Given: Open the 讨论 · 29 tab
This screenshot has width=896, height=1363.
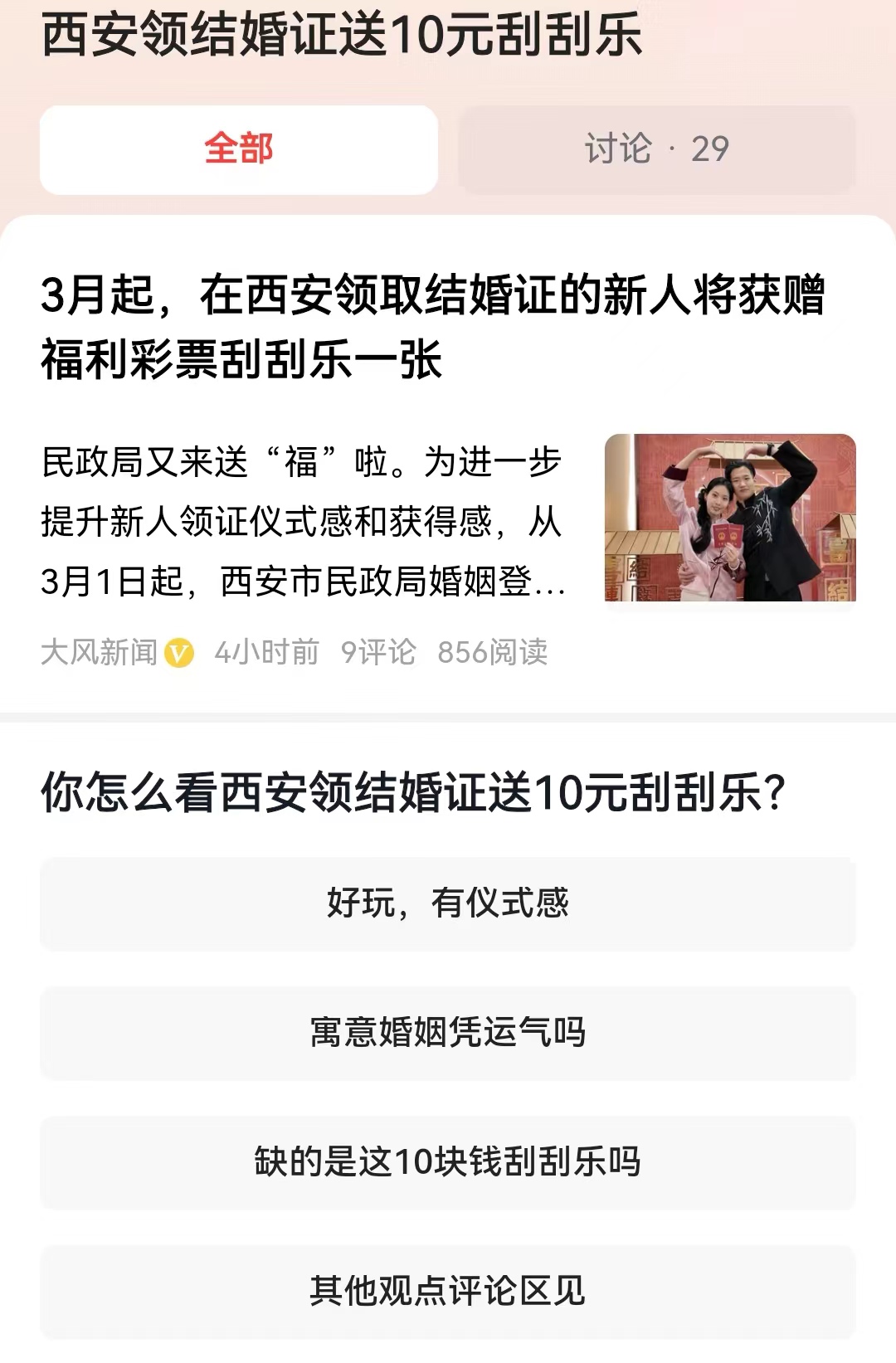Looking at the screenshot, I should (655, 149).
